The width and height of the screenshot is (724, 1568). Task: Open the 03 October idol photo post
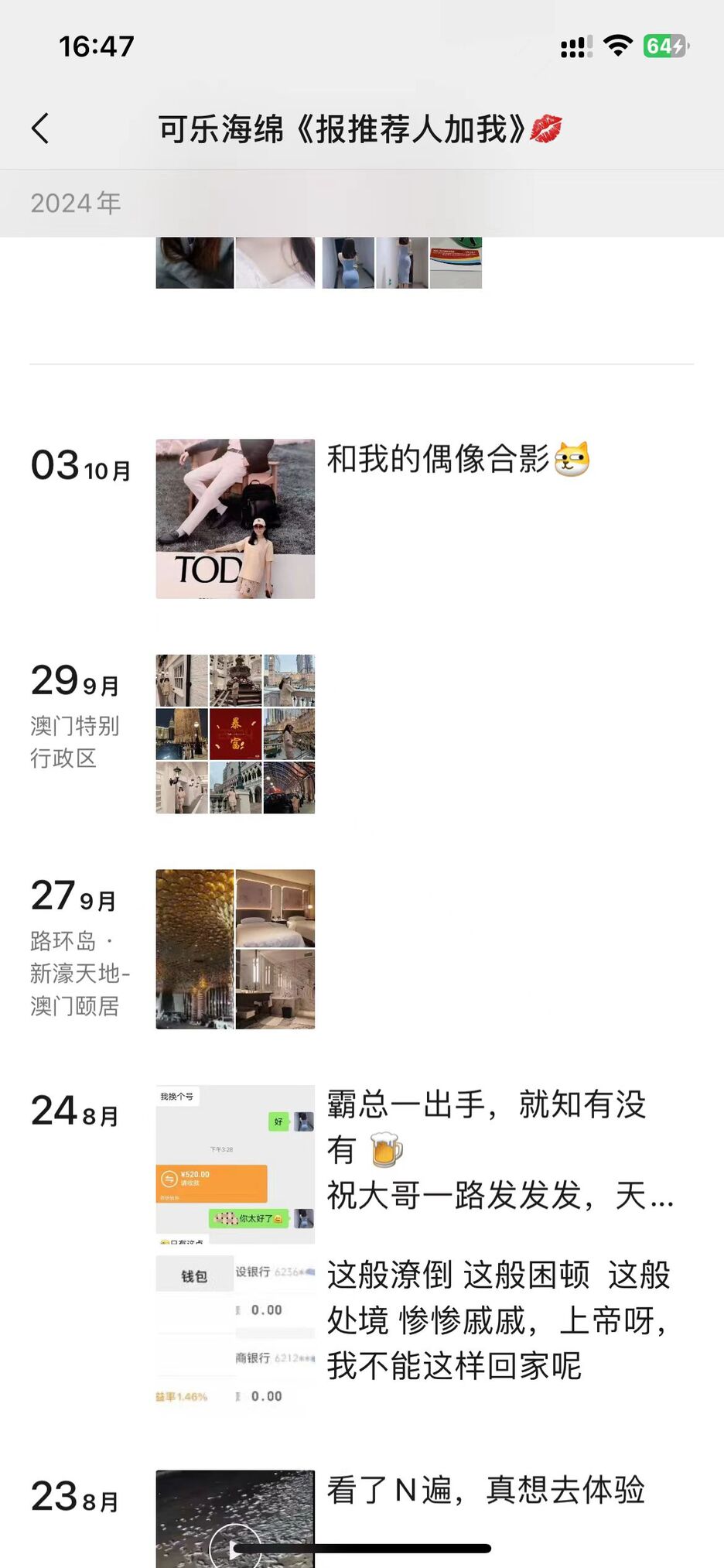pyautogui.click(x=235, y=519)
